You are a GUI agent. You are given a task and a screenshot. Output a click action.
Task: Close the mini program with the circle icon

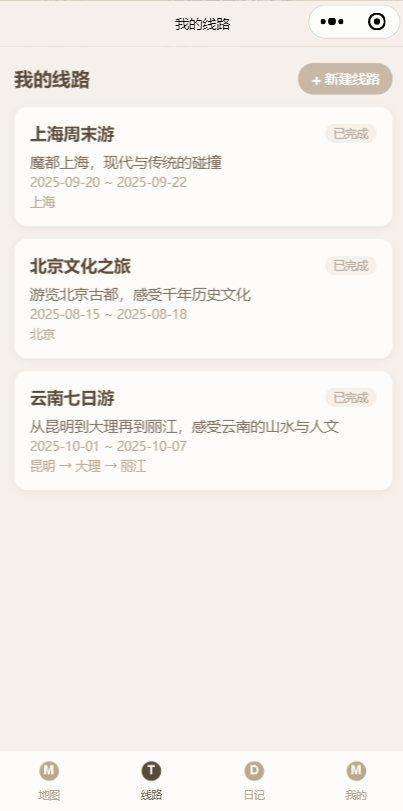pyautogui.click(x=377, y=22)
